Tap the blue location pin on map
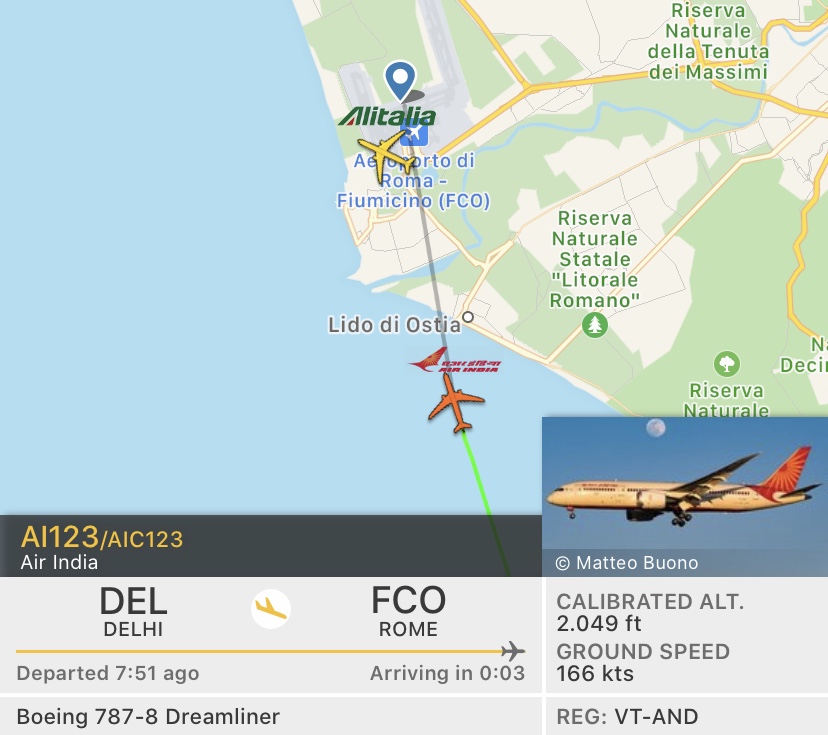The width and height of the screenshot is (828, 735). coord(400,78)
